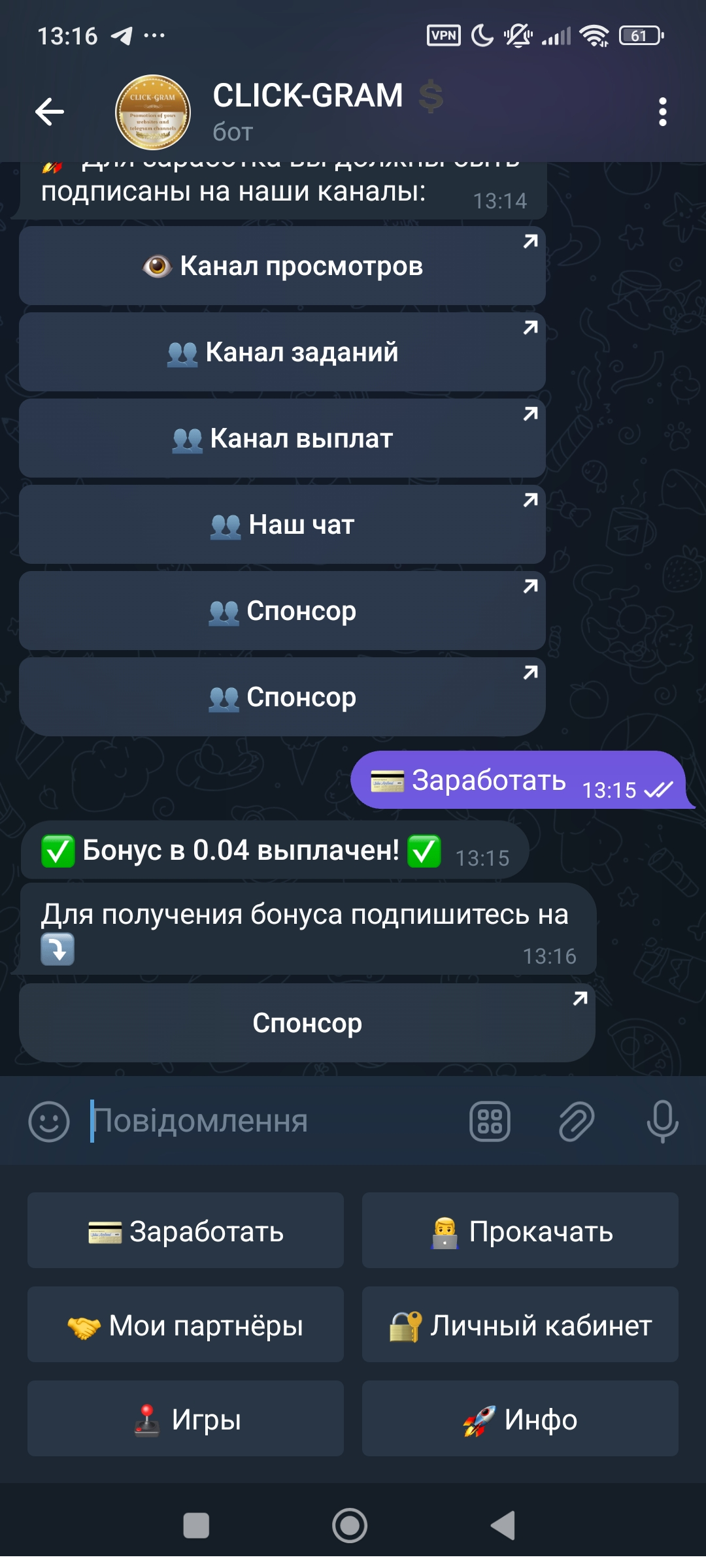
Task: Open Личный кабинет
Action: pos(520,1326)
